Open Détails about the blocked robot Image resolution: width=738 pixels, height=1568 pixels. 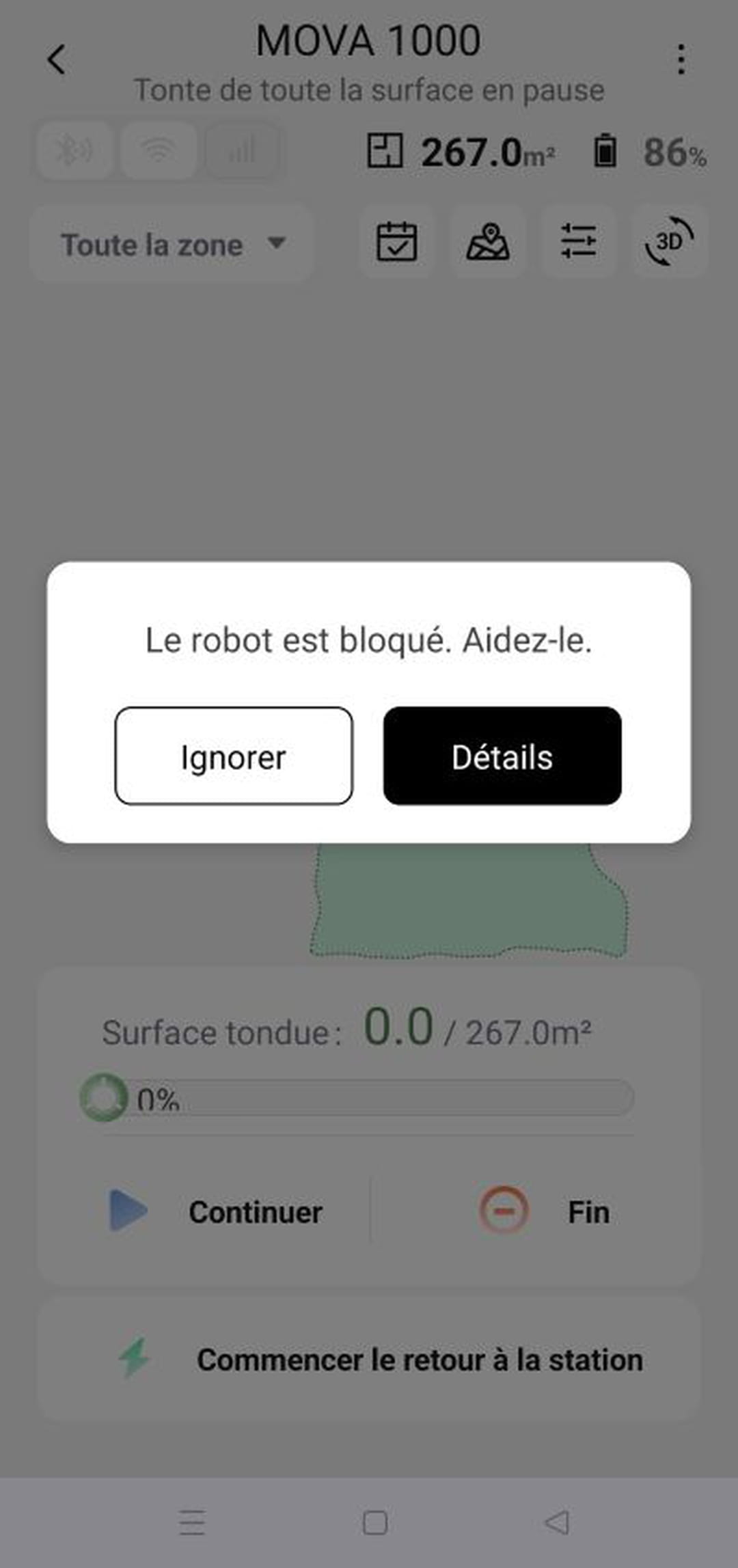coord(502,756)
